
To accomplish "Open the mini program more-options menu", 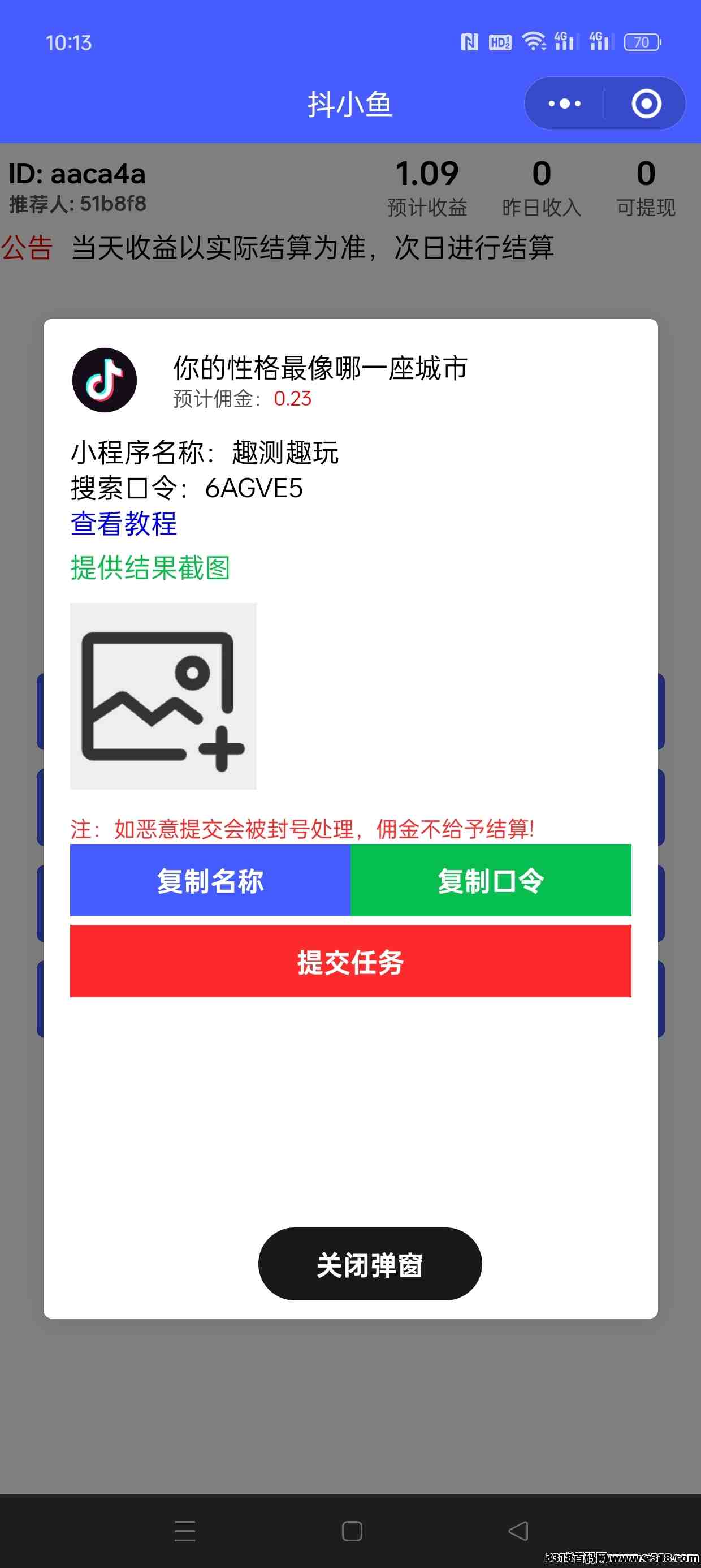I will (565, 104).
